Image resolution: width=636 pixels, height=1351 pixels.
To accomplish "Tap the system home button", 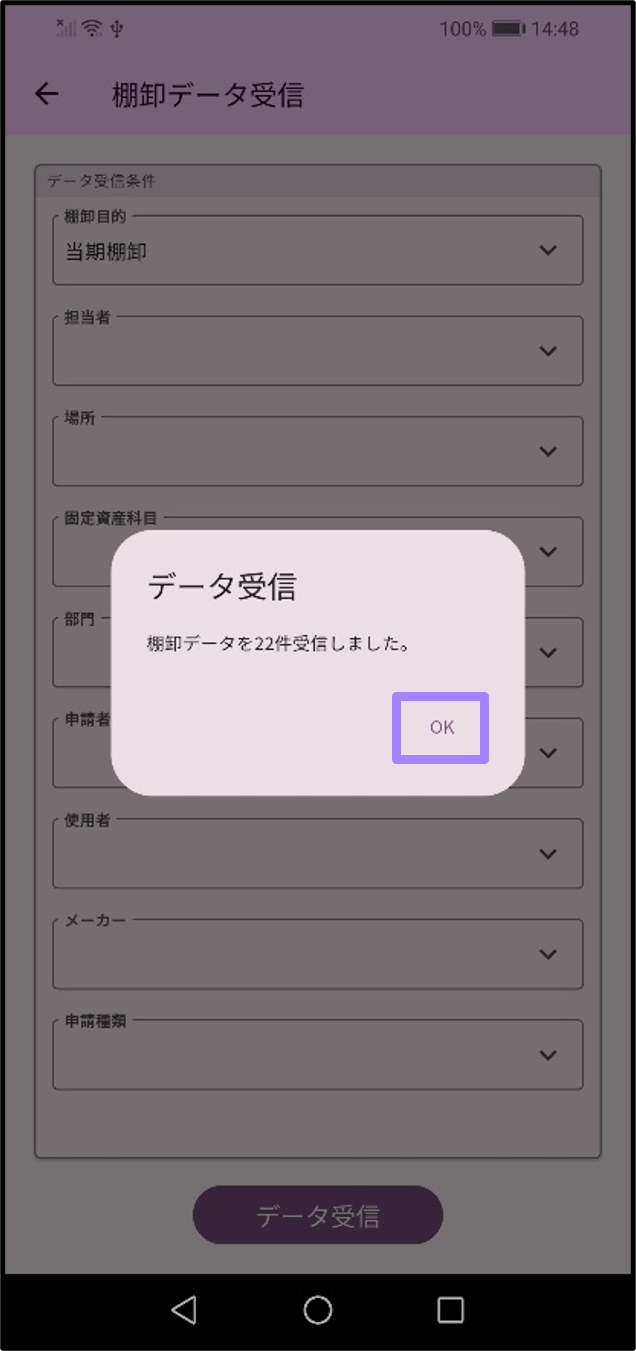I will (x=318, y=1310).
